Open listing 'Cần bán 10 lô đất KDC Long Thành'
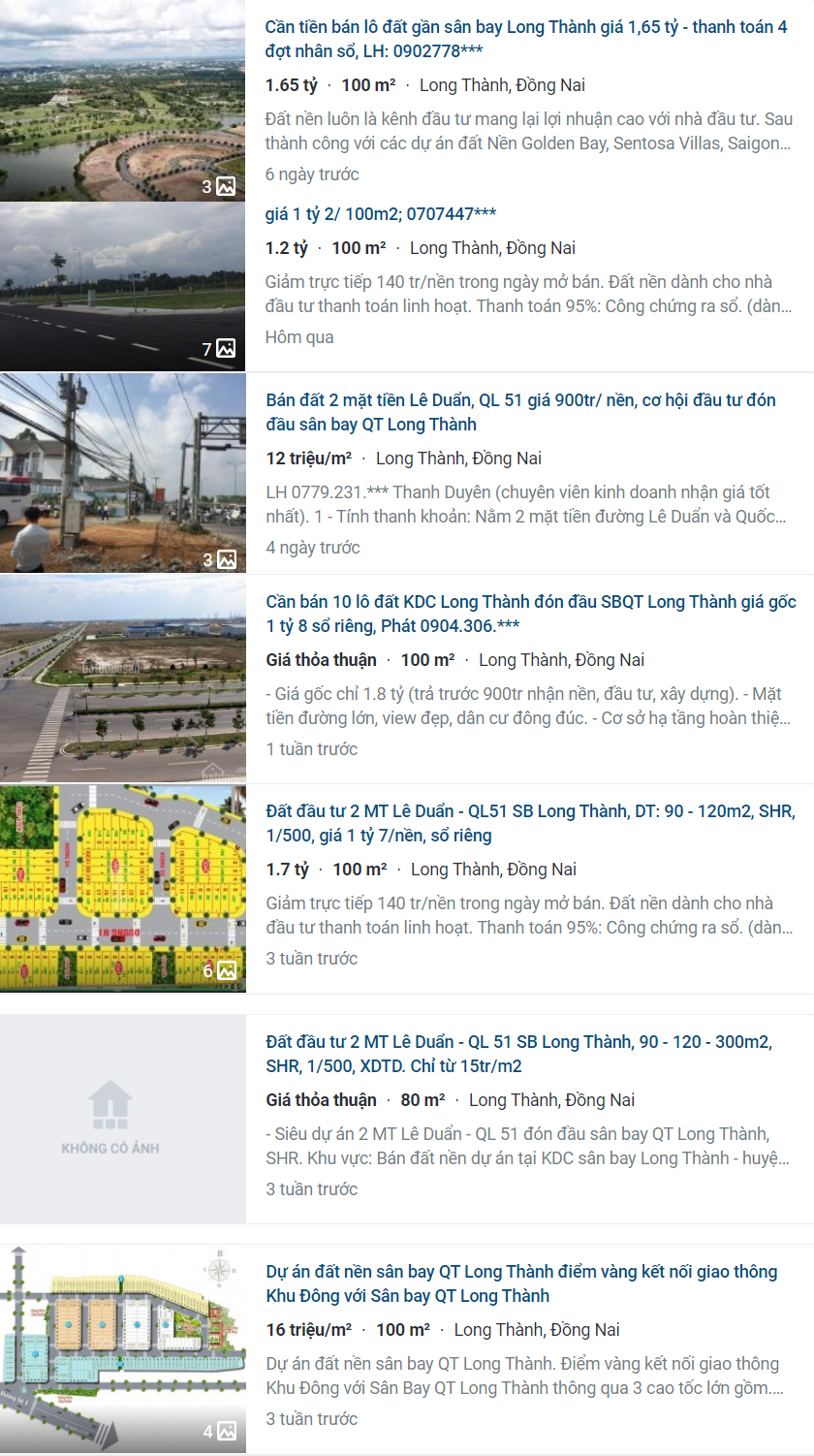This screenshot has width=814, height=1456. (531, 614)
